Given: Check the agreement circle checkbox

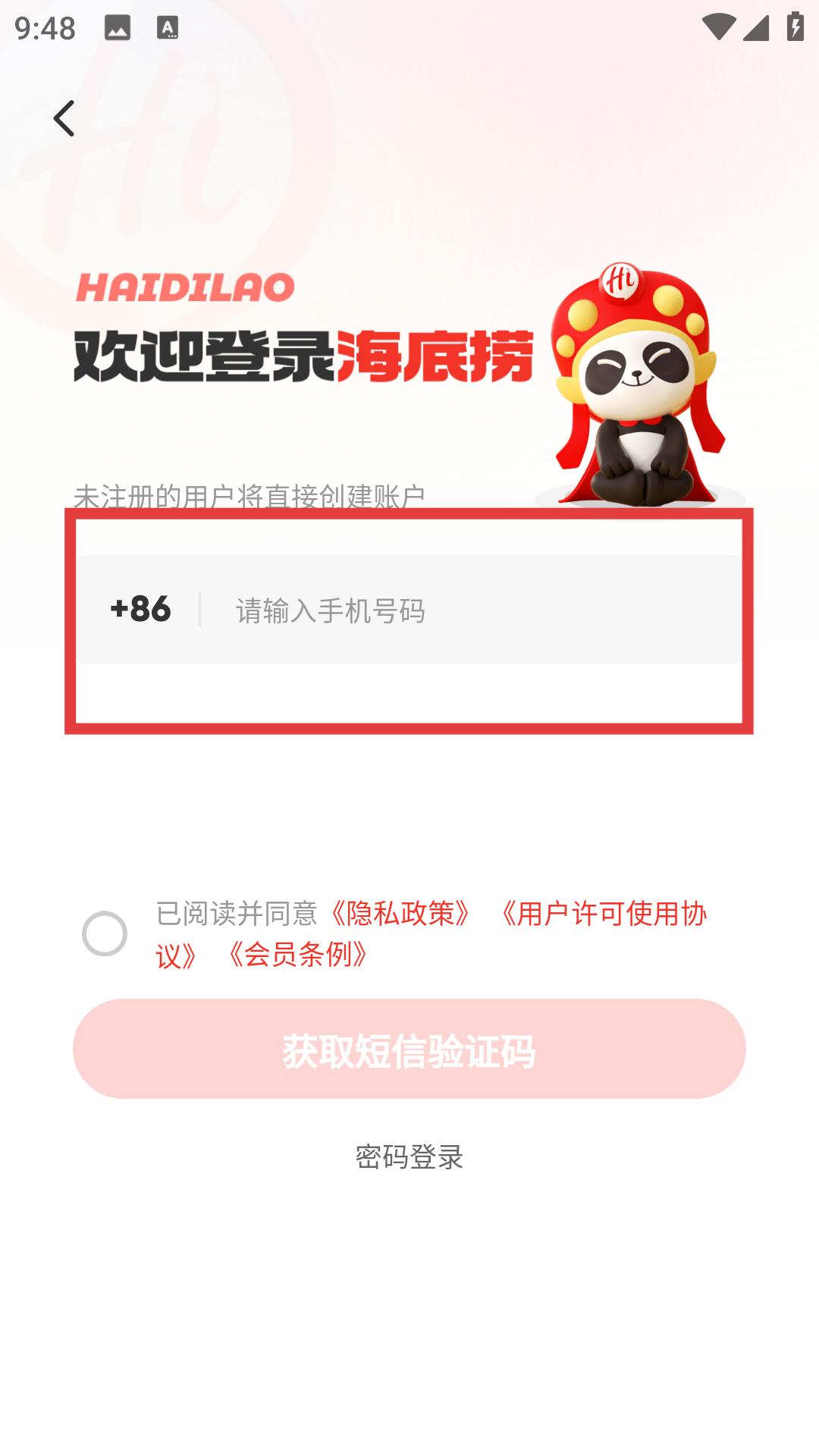Looking at the screenshot, I should [105, 934].
